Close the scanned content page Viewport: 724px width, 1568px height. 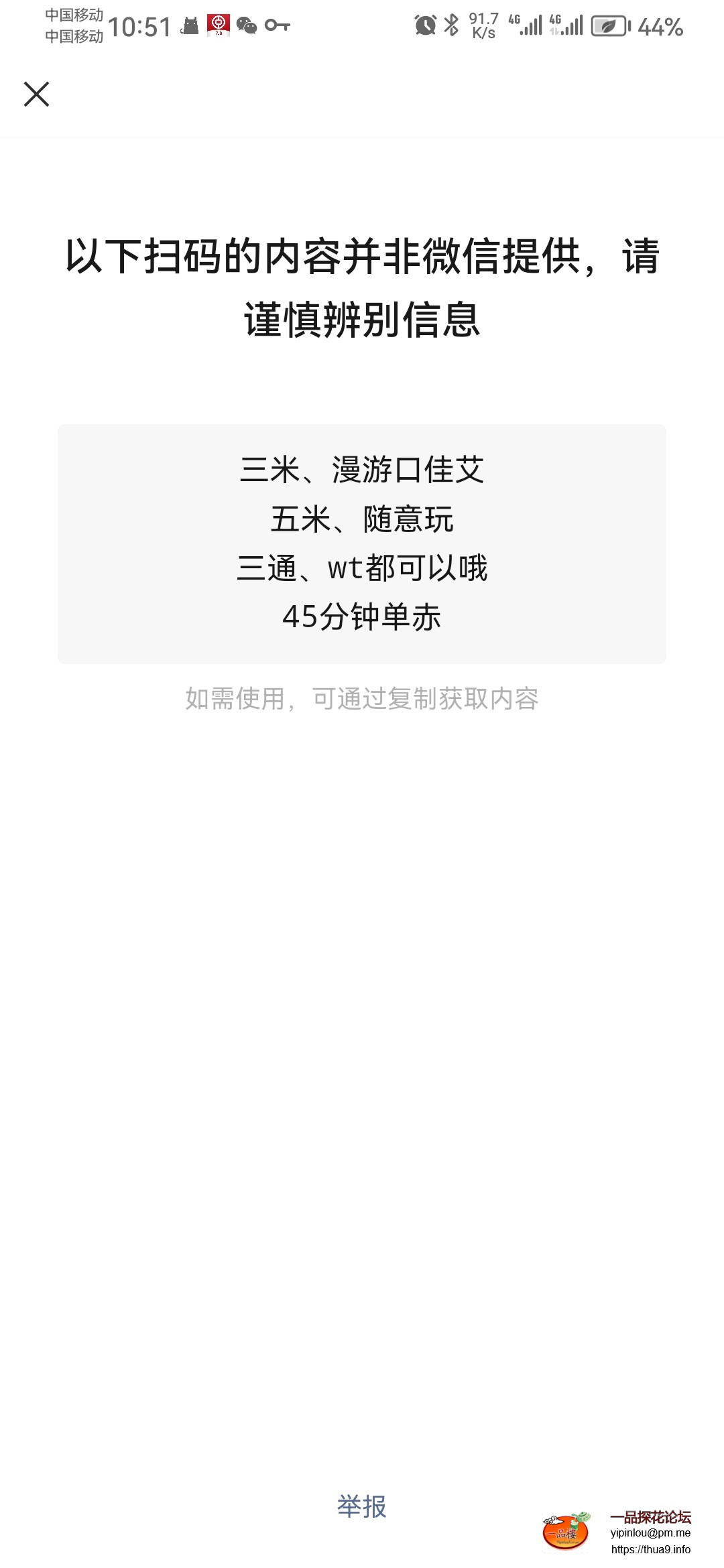tap(37, 94)
